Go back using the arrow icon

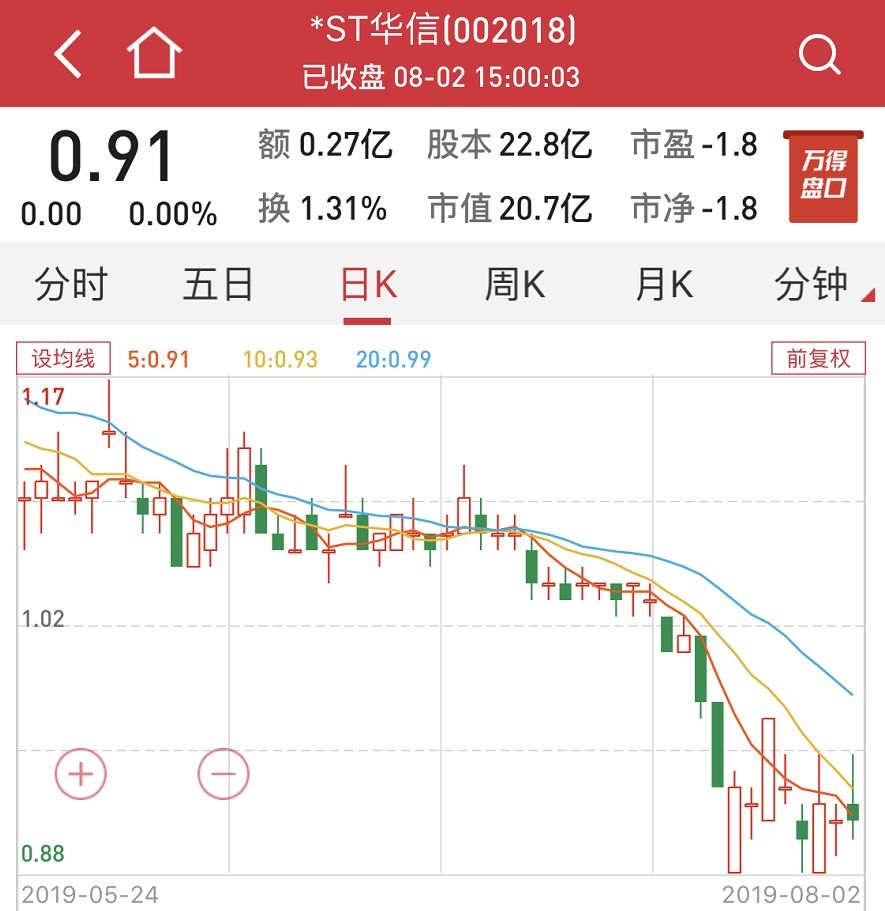(68, 54)
